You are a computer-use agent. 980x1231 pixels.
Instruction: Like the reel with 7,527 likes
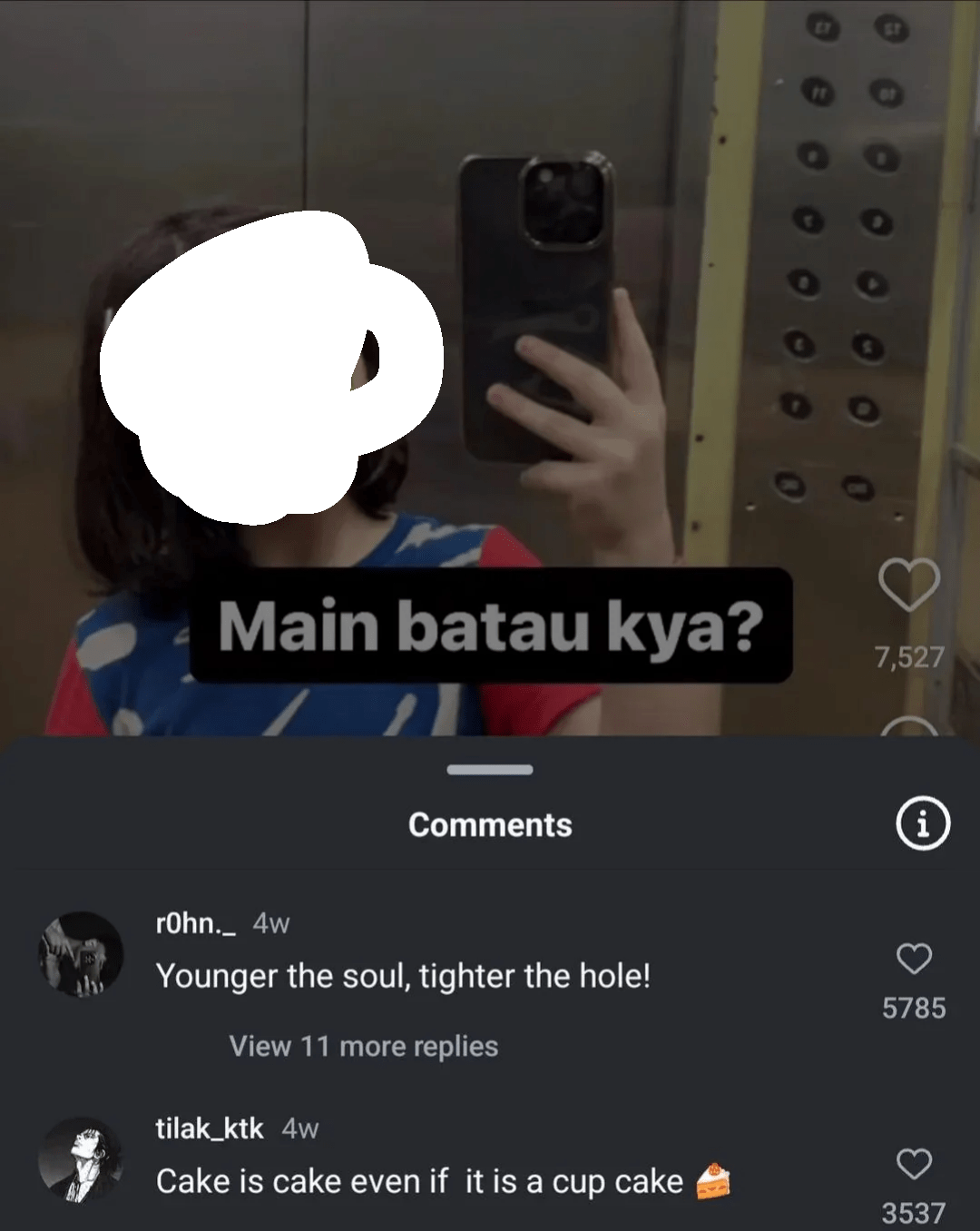click(x=909, y=585)
